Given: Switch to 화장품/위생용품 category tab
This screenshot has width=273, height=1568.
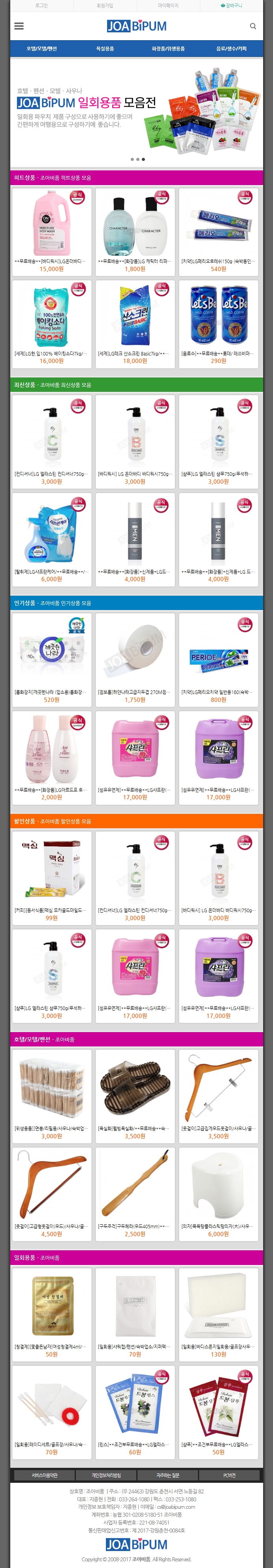Looking at the screenshot, I should tap(168, 49).
